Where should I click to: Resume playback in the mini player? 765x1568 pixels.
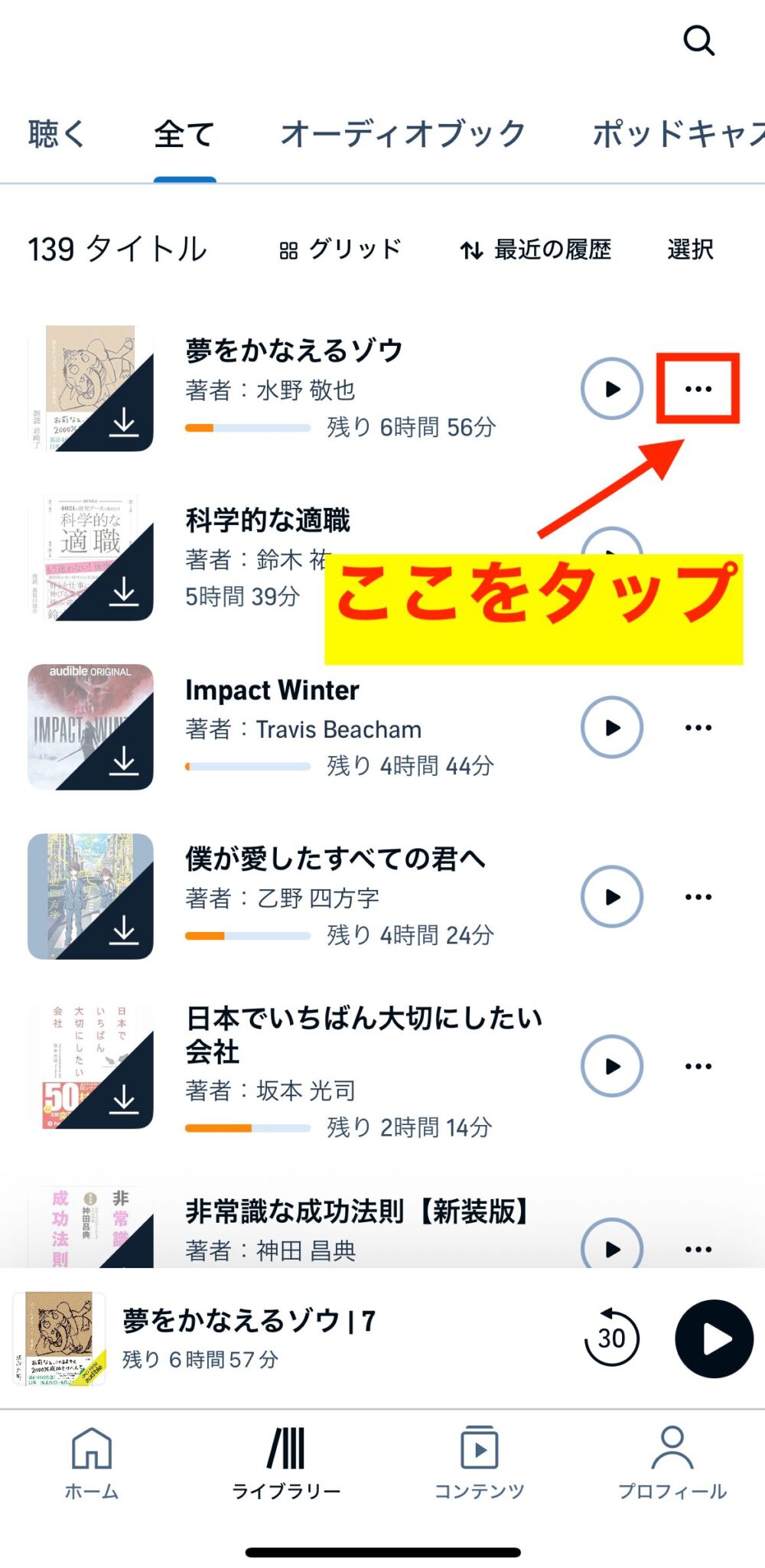pos(714,1338)
